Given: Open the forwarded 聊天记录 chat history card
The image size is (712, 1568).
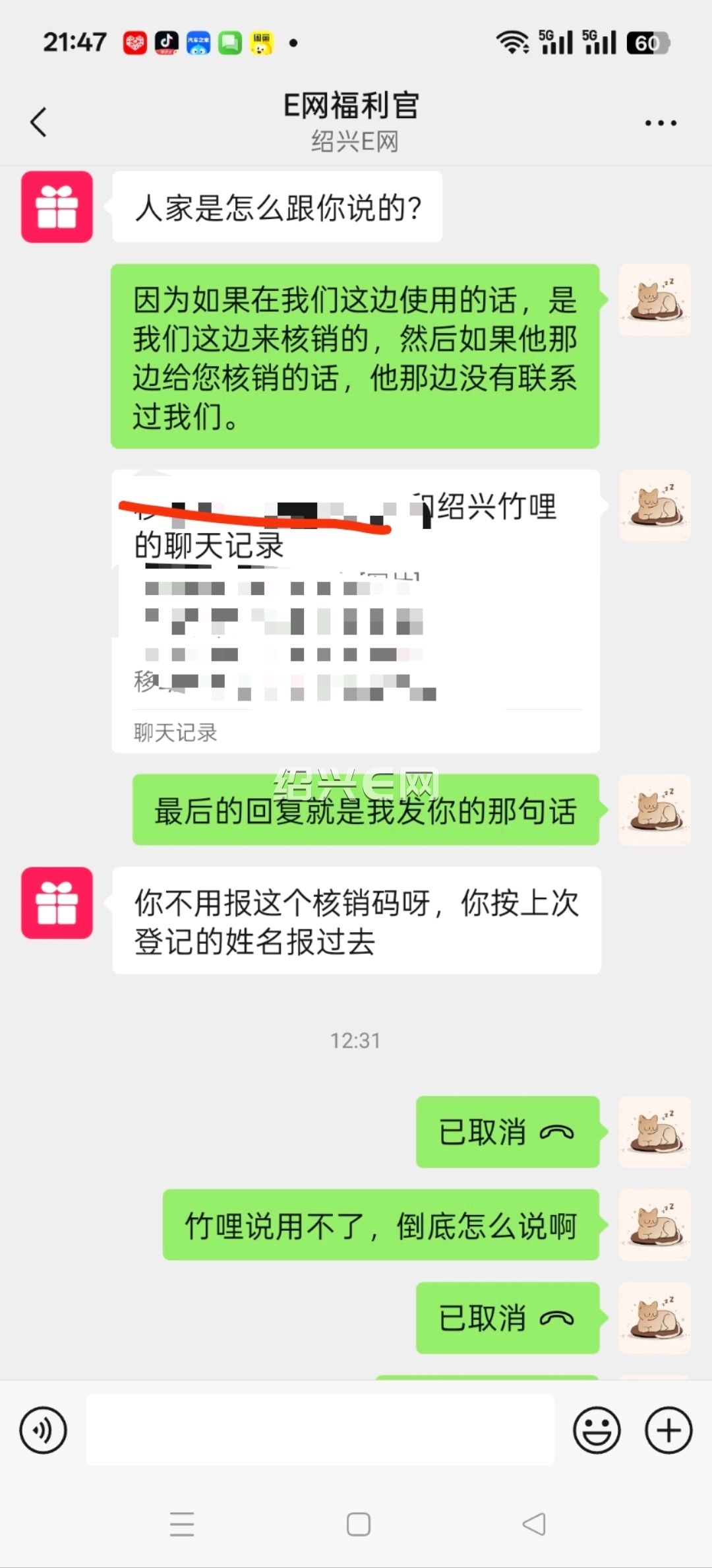Looking at the screenshot, I should tap(355, 611).
